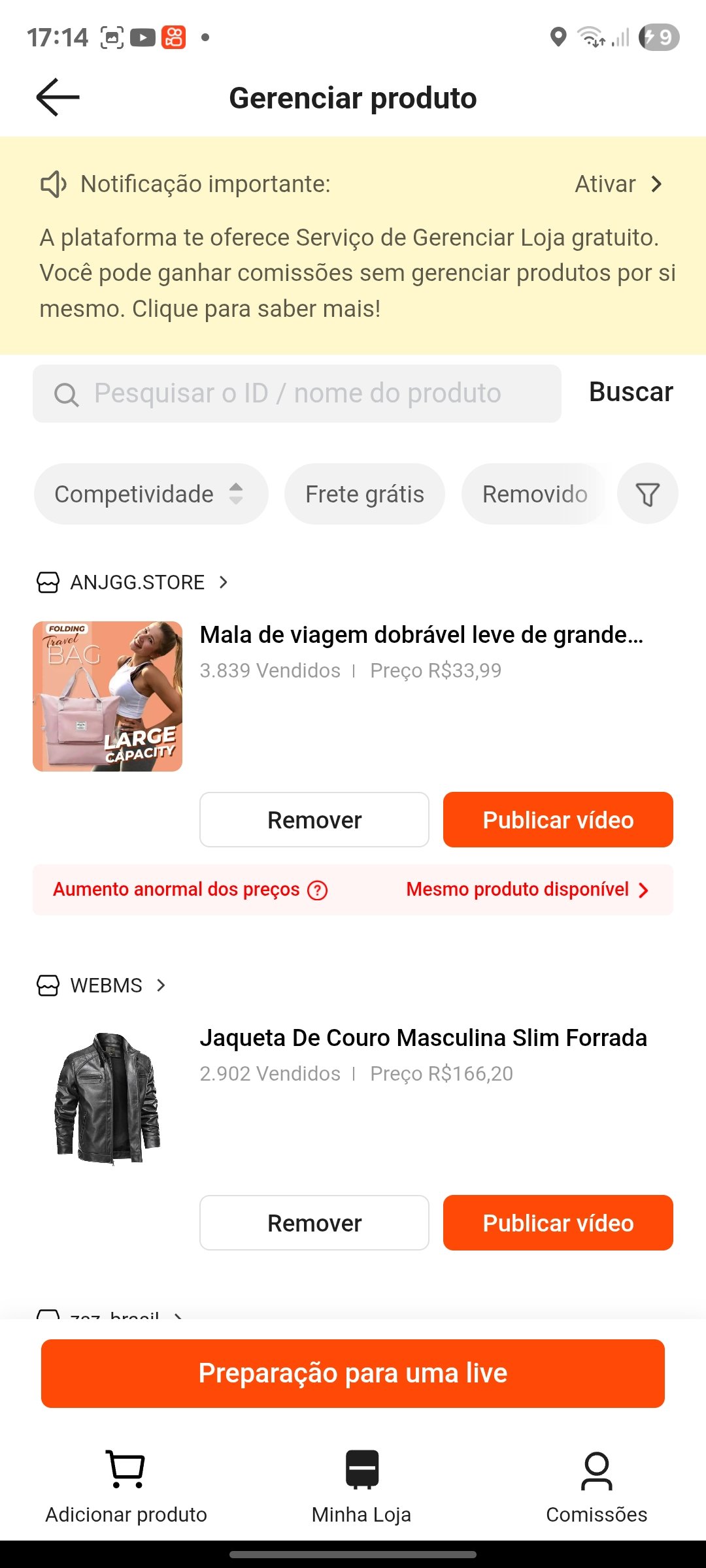Focus the product ID search field

pyautogui.click(x=297, y=393)
